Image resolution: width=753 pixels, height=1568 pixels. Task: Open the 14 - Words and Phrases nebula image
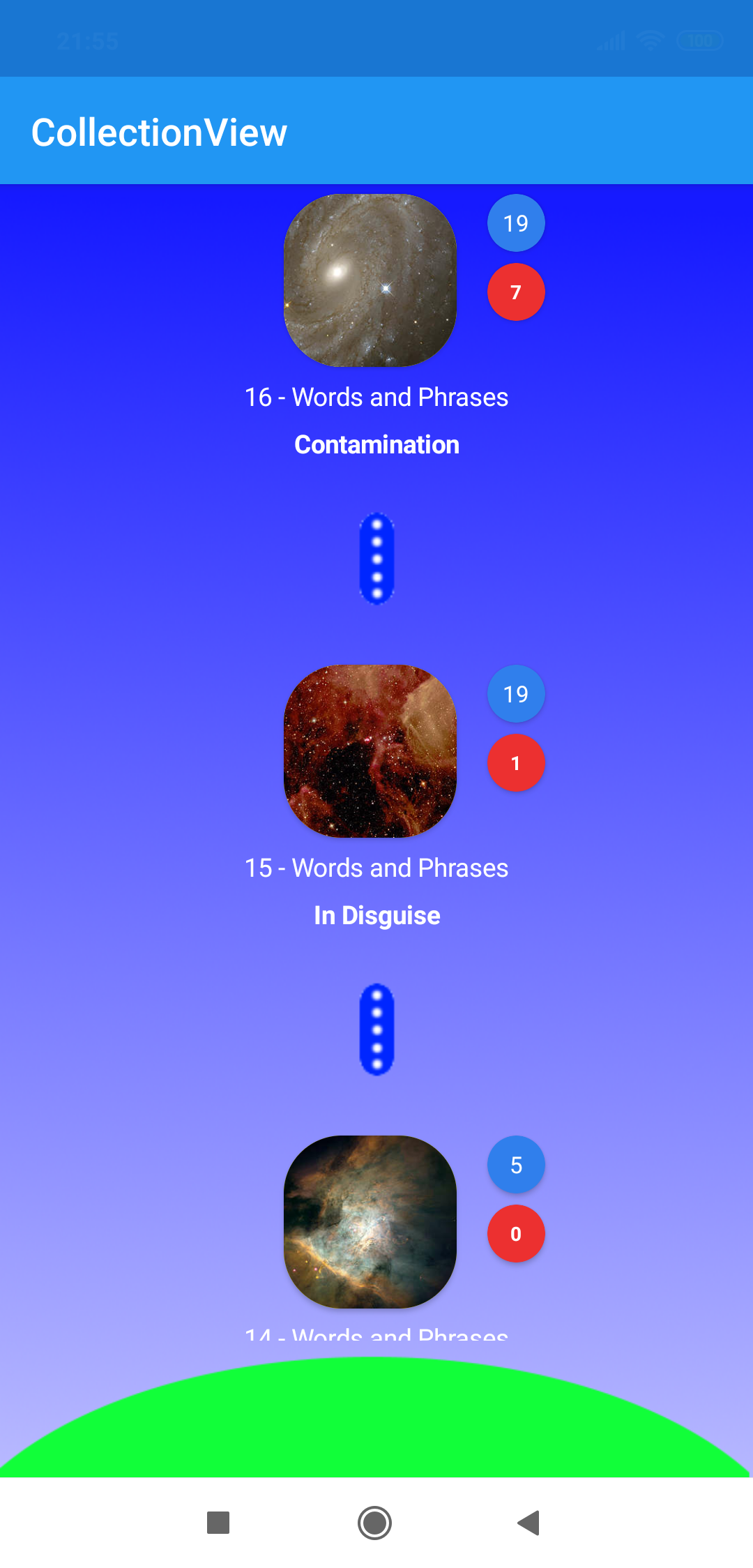(370, 1221)
